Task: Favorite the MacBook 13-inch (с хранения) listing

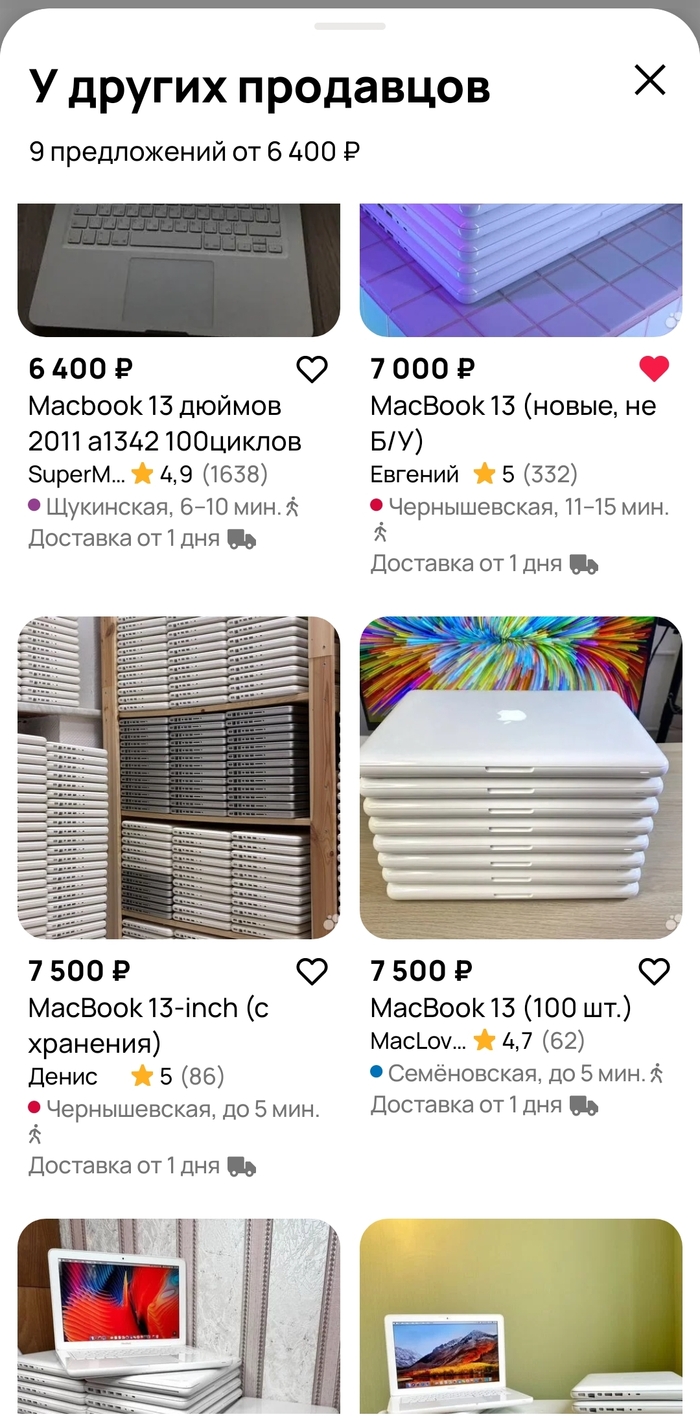Action: 312,971
